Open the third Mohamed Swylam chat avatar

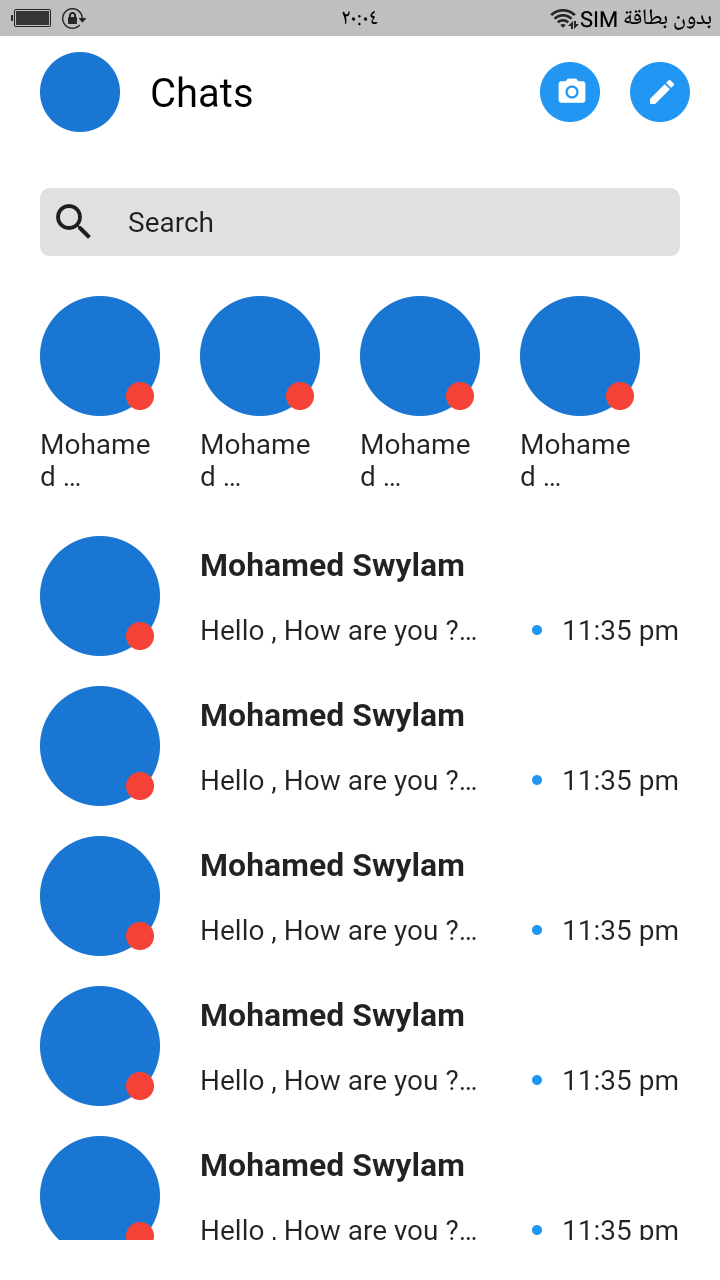[x=100, y=896]
